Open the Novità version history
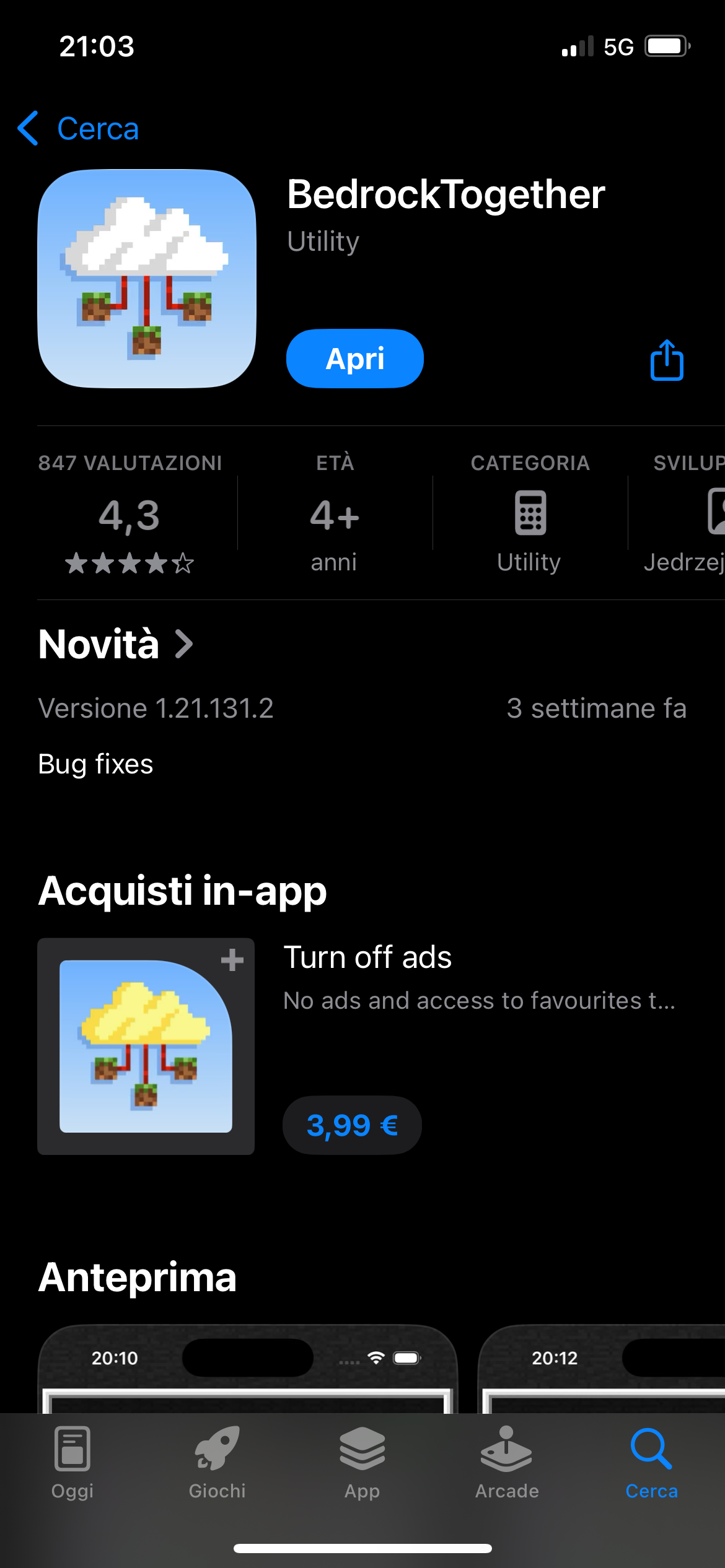The width and height of the screenshot is (725, 1568). 116,644
